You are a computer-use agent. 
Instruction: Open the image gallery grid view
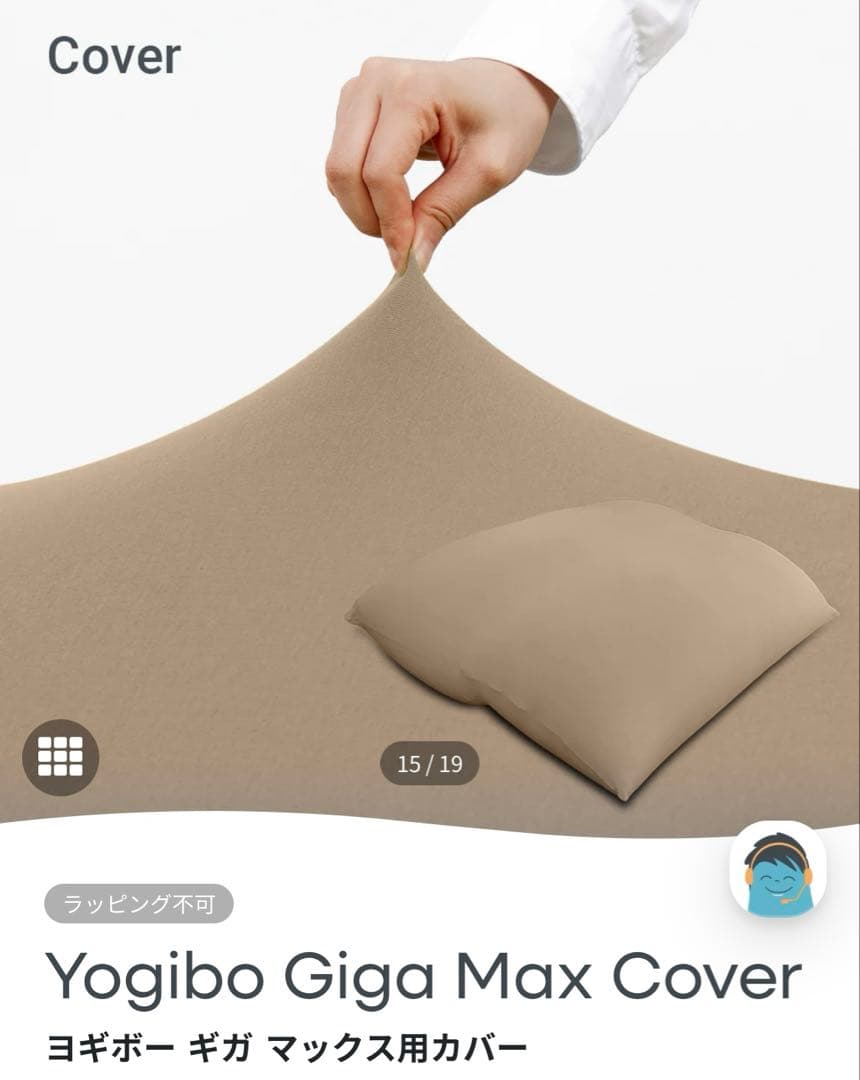pyautogui.click(x=60, y=757)
